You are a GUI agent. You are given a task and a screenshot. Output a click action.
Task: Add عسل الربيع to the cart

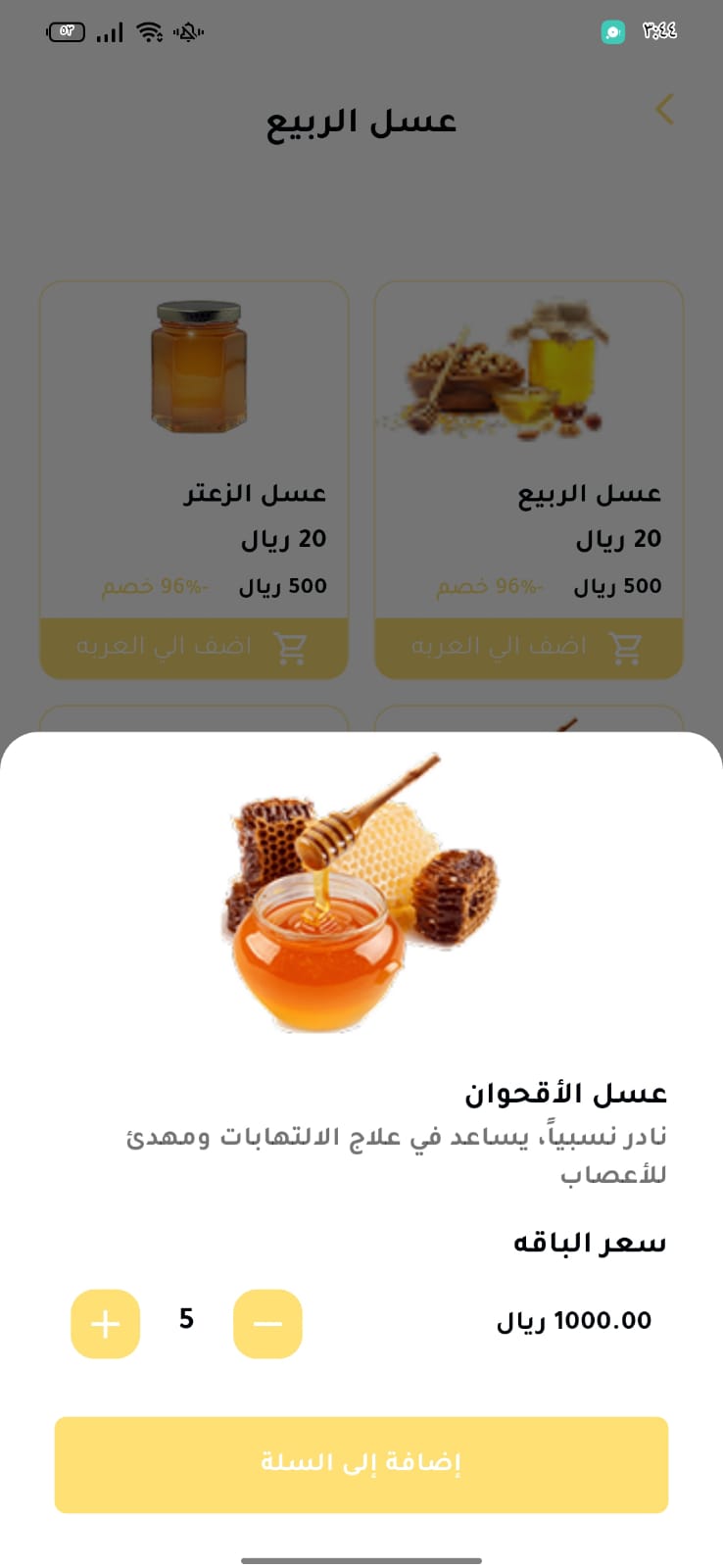click(x=529, y=648)
